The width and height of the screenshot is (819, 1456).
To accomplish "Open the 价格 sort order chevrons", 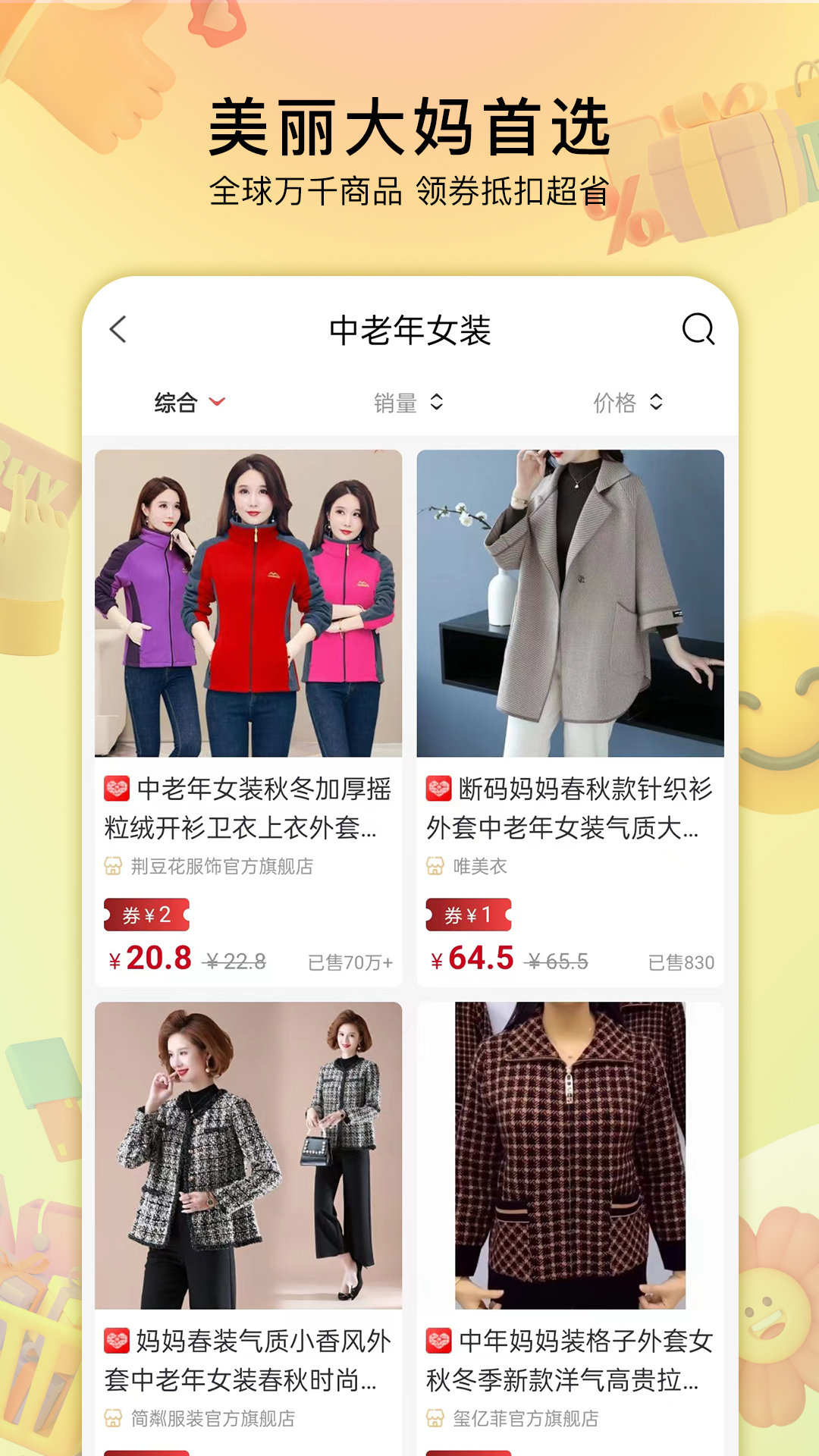I will click(x=655, y=403).
